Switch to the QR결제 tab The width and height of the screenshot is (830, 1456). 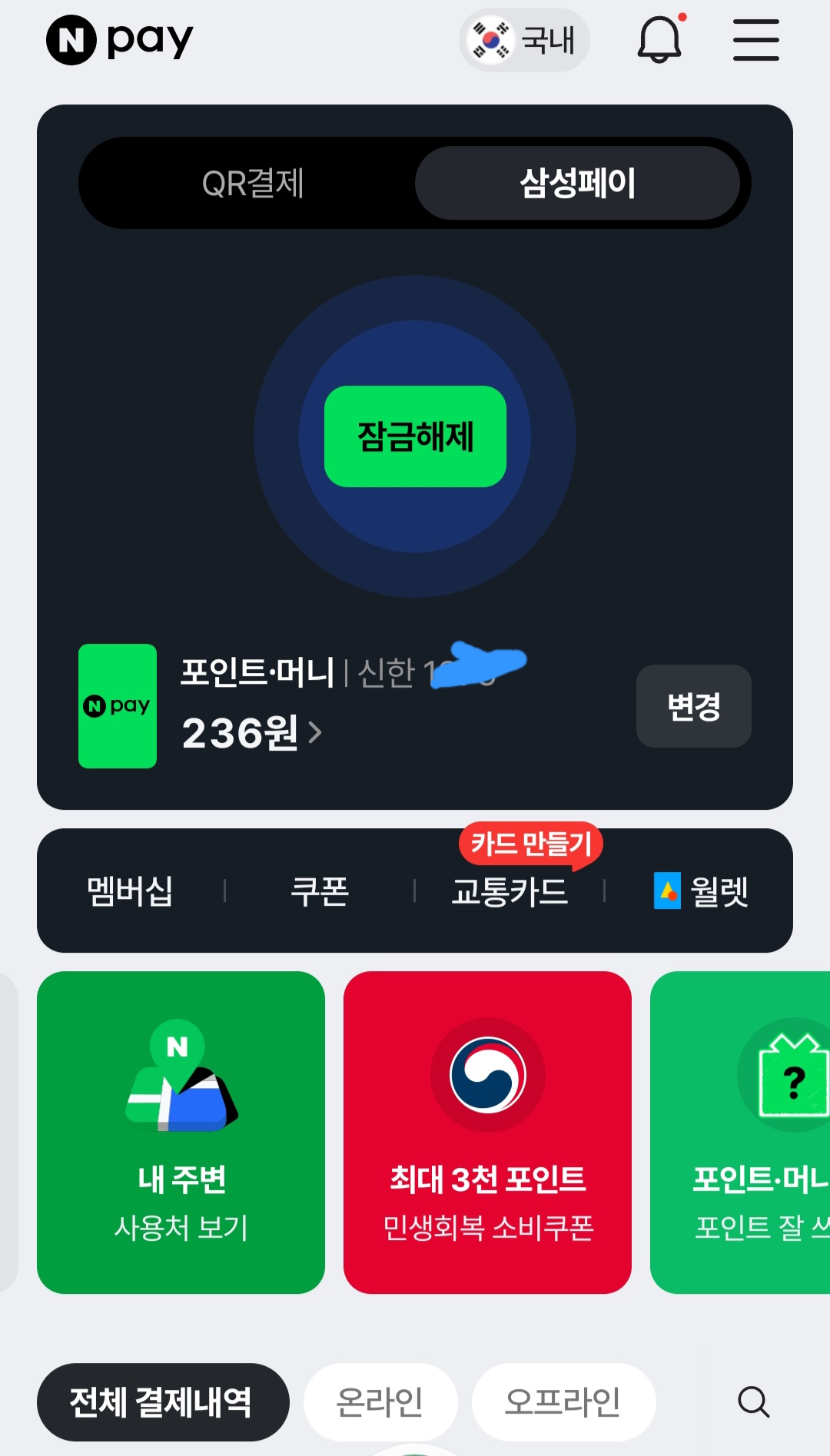(254, 183)
